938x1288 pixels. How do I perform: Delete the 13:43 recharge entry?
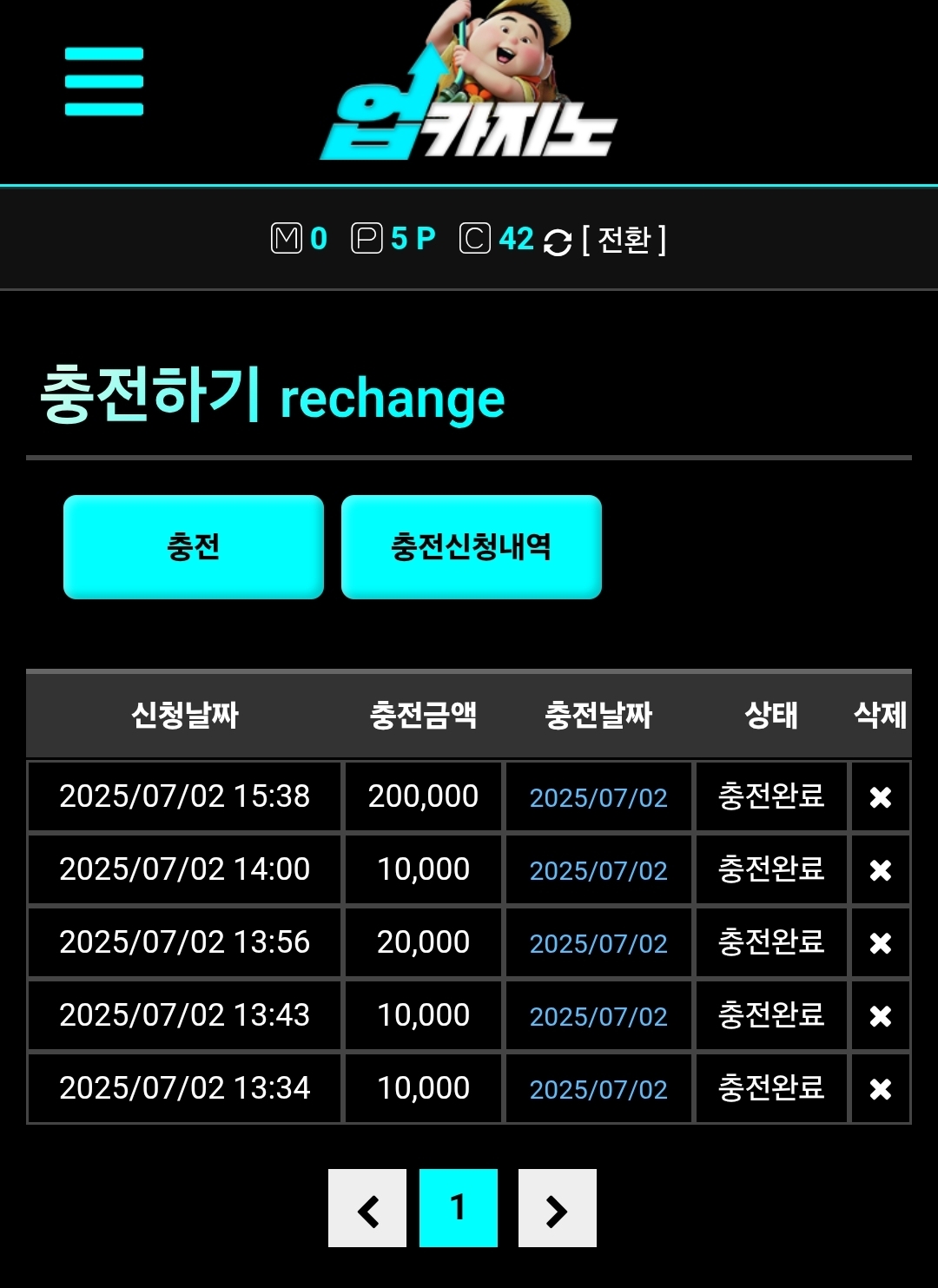pos(880,1016)
